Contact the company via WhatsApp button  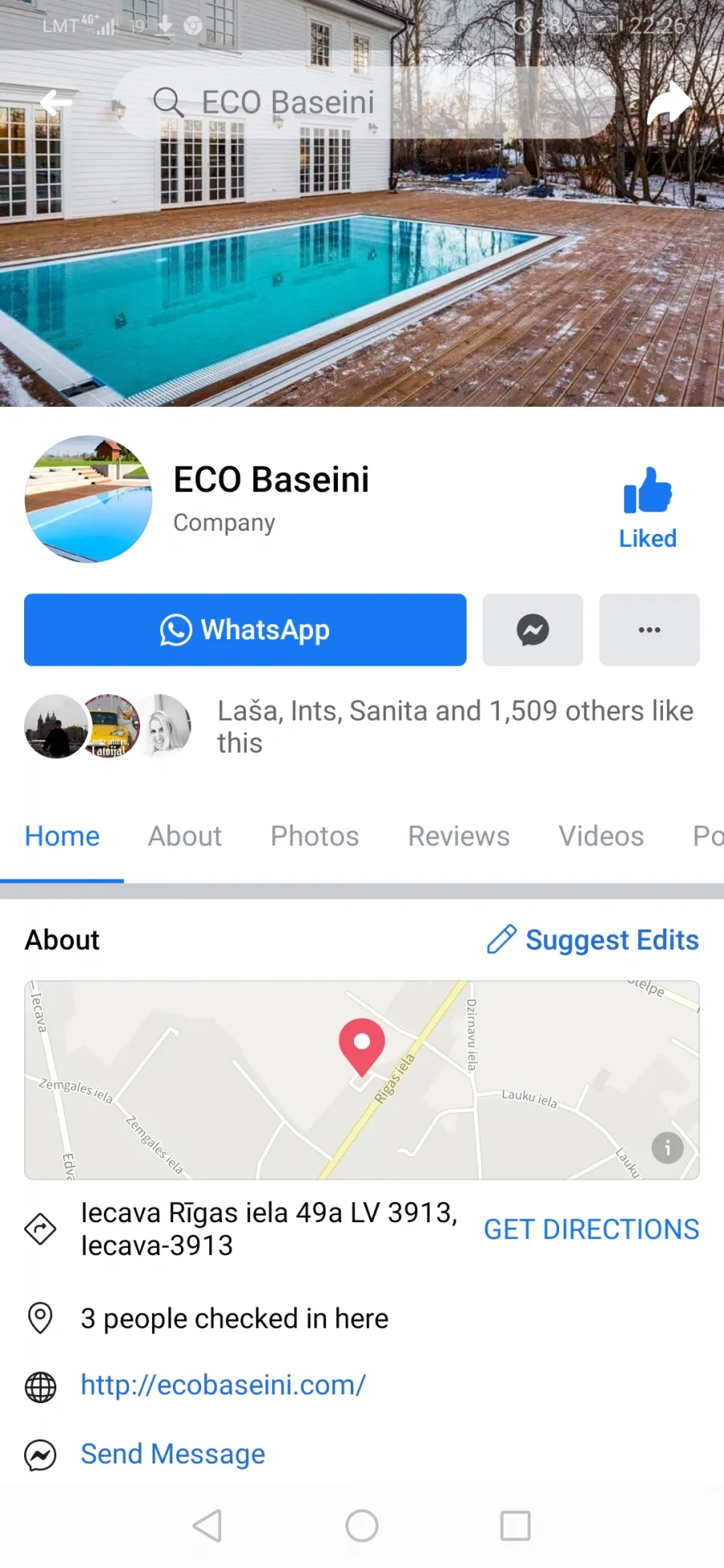245,630
